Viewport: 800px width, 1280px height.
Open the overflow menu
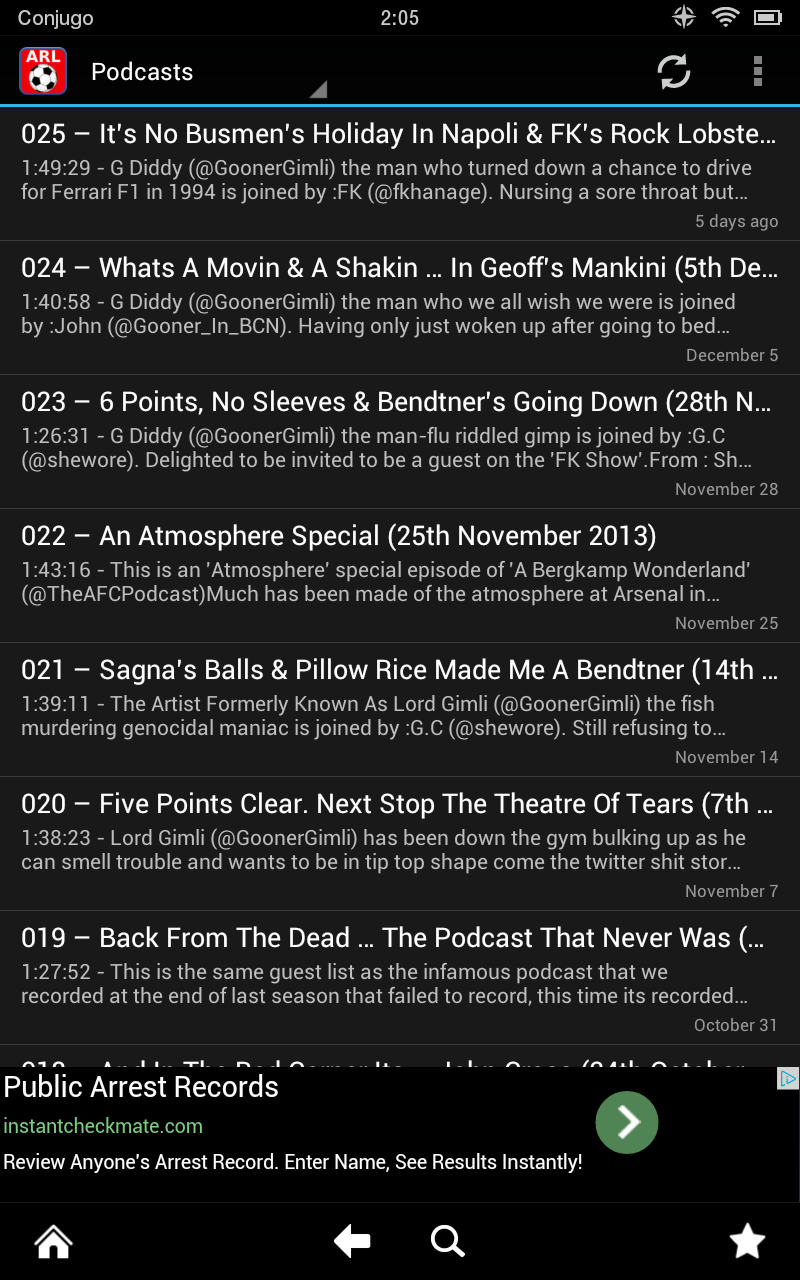click(x=757, y=72)
